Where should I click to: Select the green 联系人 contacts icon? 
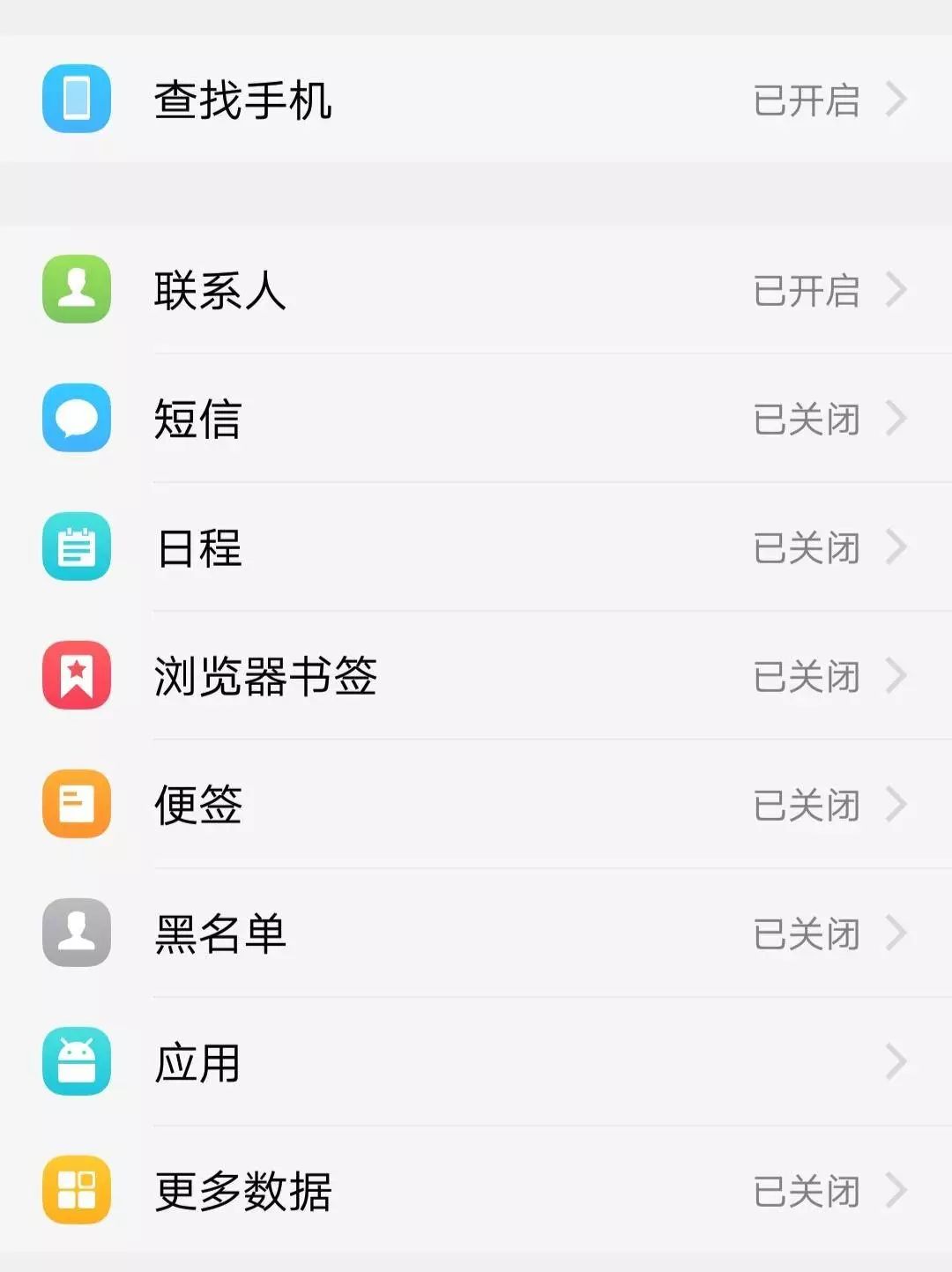pyautogui.click(x=75, y=289)
